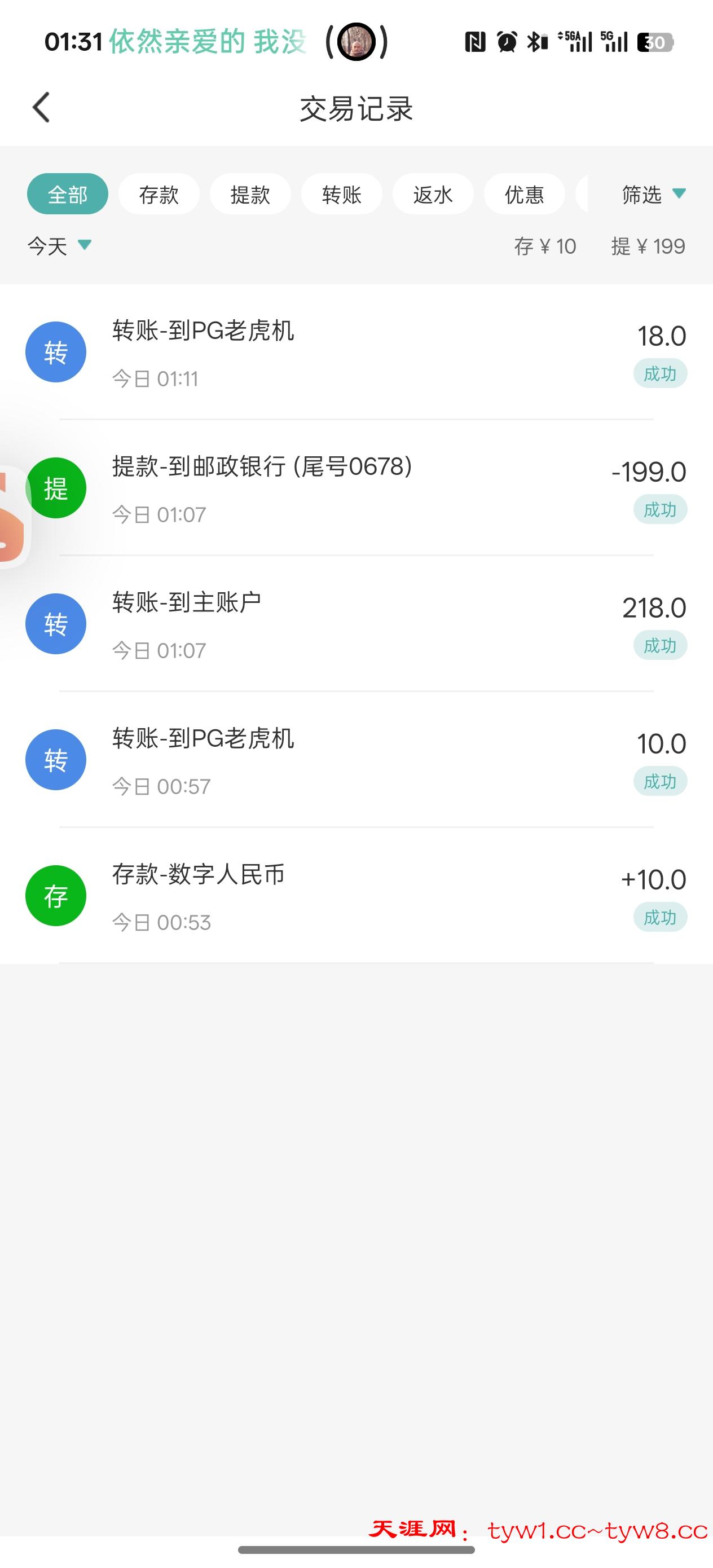Go back from 交易记录 page
The height and width of the screenshot is (1568, 713).
(41, 108)
